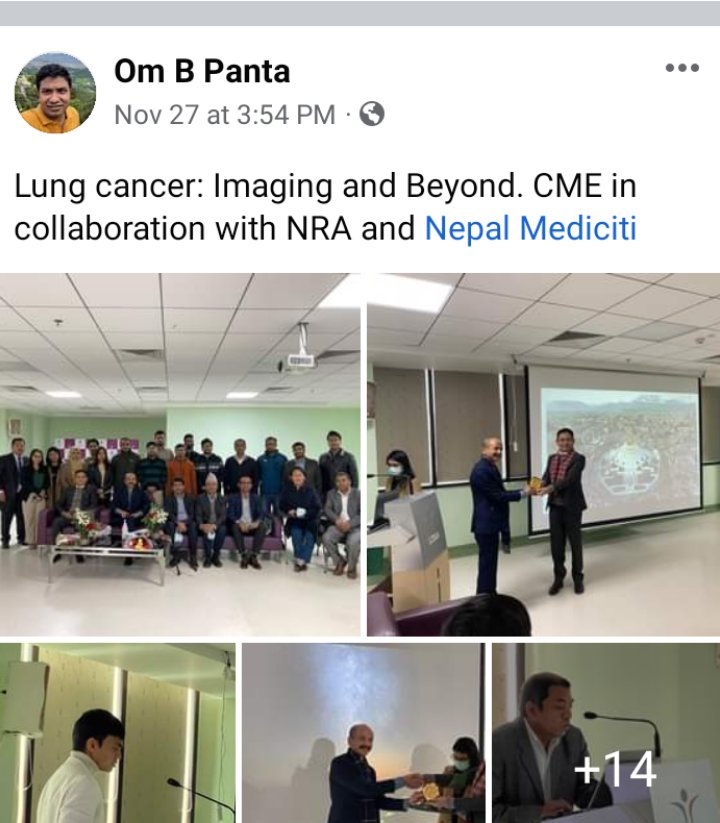Open the Om B Panta profile name
720x823 pixels.
[202, 71]
